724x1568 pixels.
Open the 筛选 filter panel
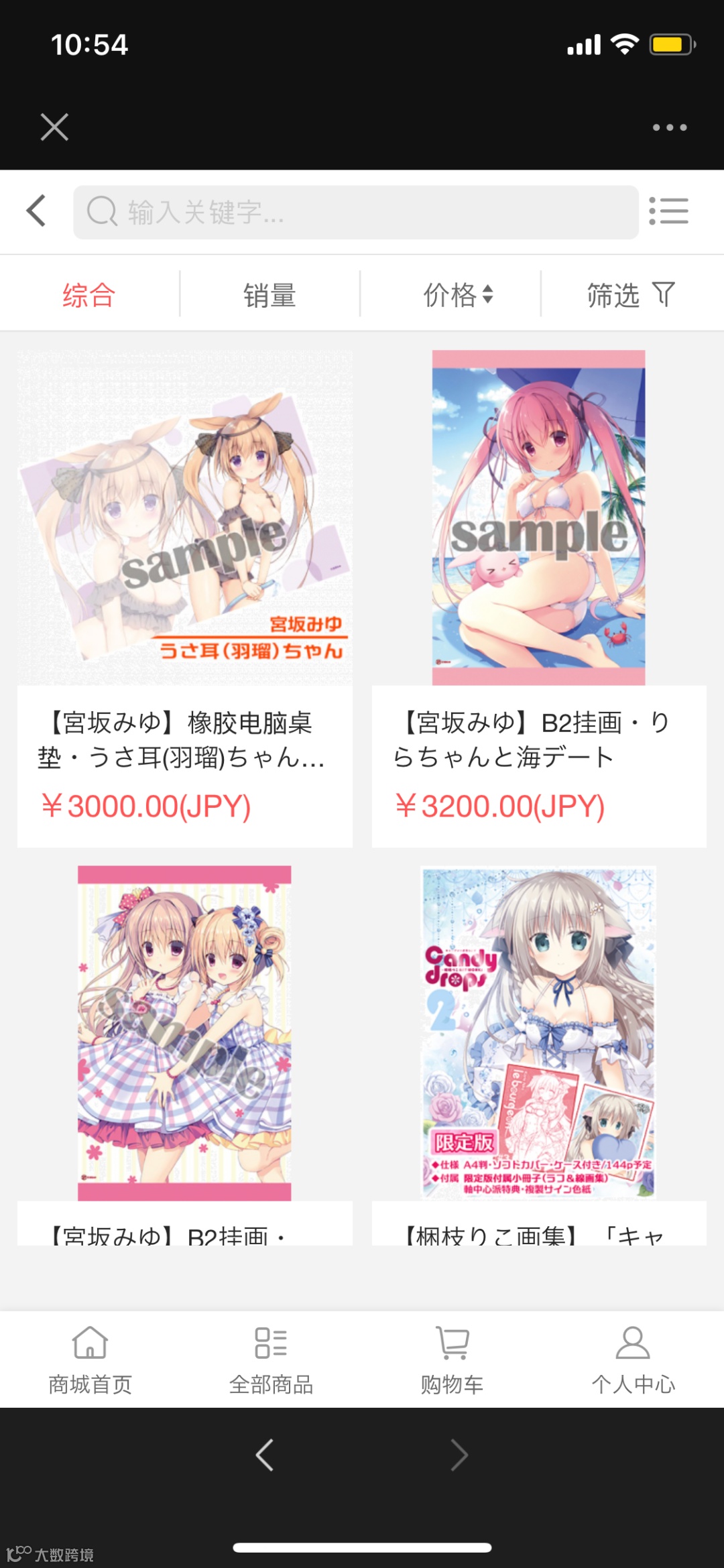click(x=630, y=295)
